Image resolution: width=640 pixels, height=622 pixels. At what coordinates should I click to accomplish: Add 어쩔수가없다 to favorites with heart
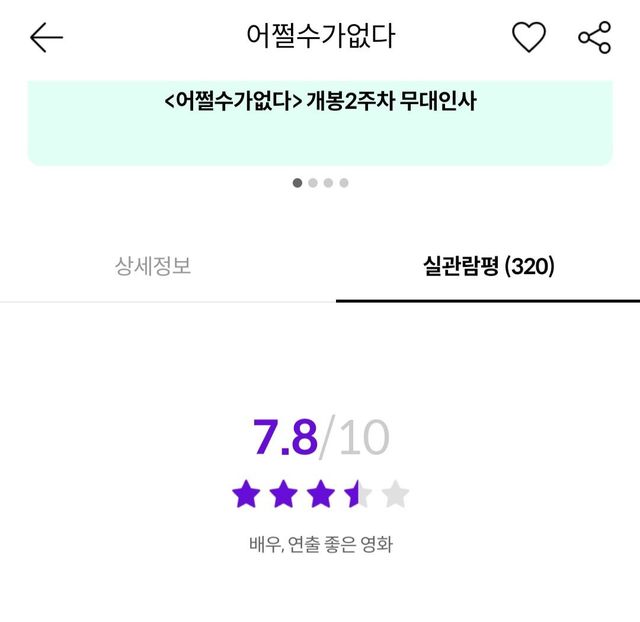coord(529,38)
